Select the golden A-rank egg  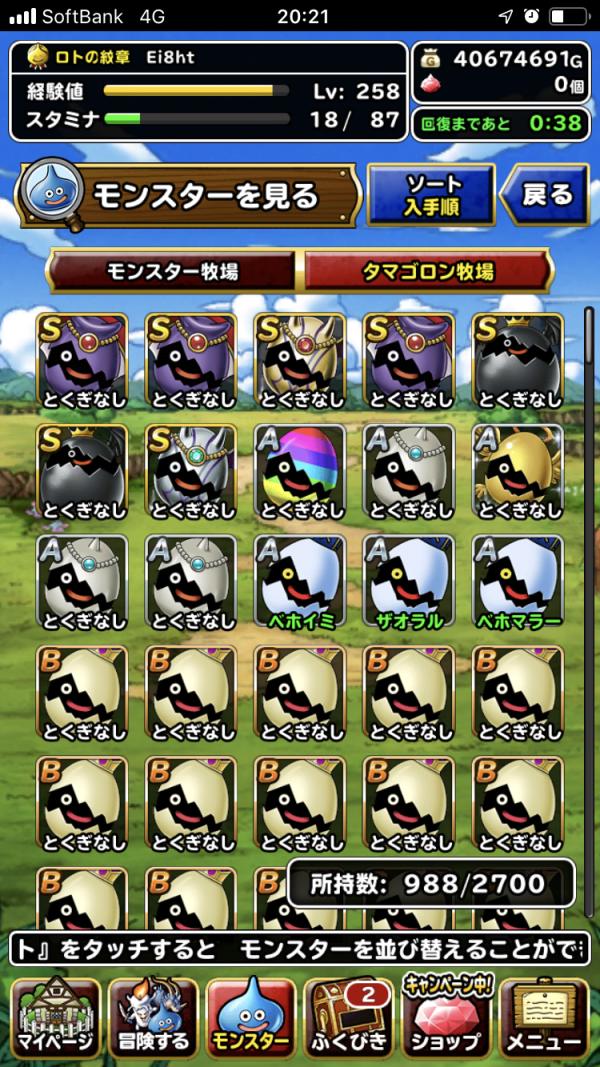coord(517,470)
